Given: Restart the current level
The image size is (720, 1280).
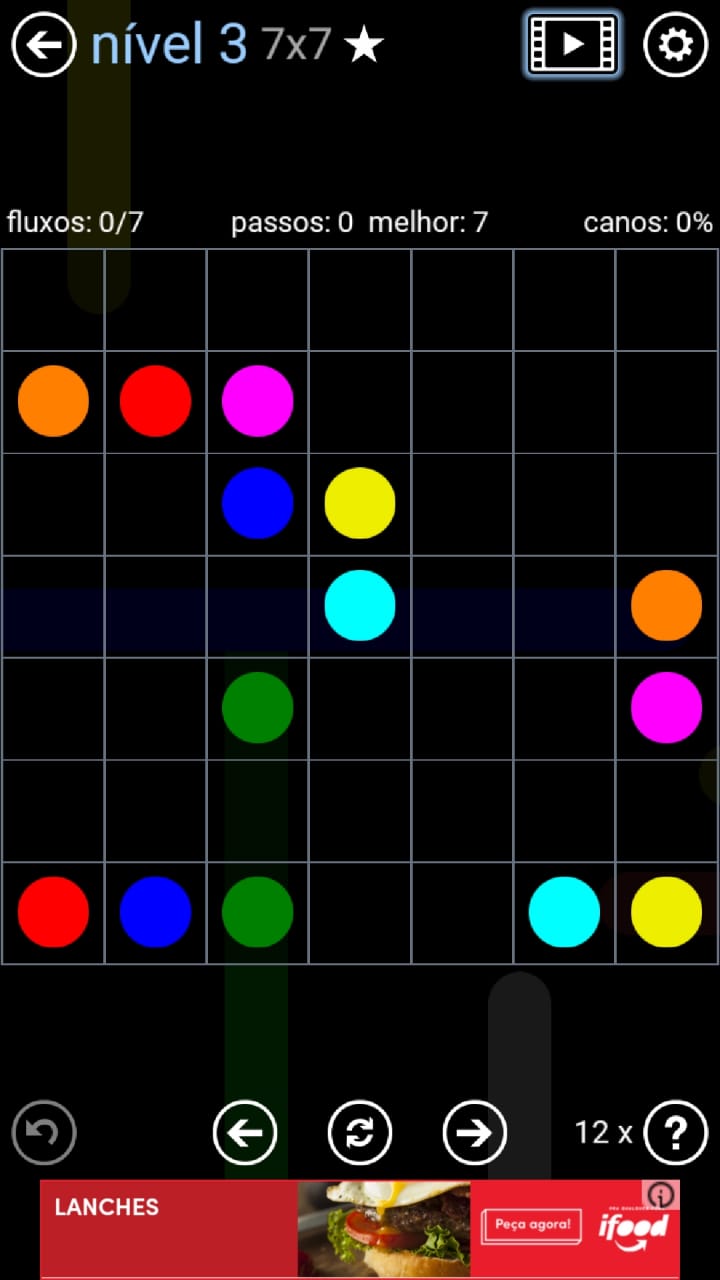Looking at the screenshot, I should [360, 1133].
